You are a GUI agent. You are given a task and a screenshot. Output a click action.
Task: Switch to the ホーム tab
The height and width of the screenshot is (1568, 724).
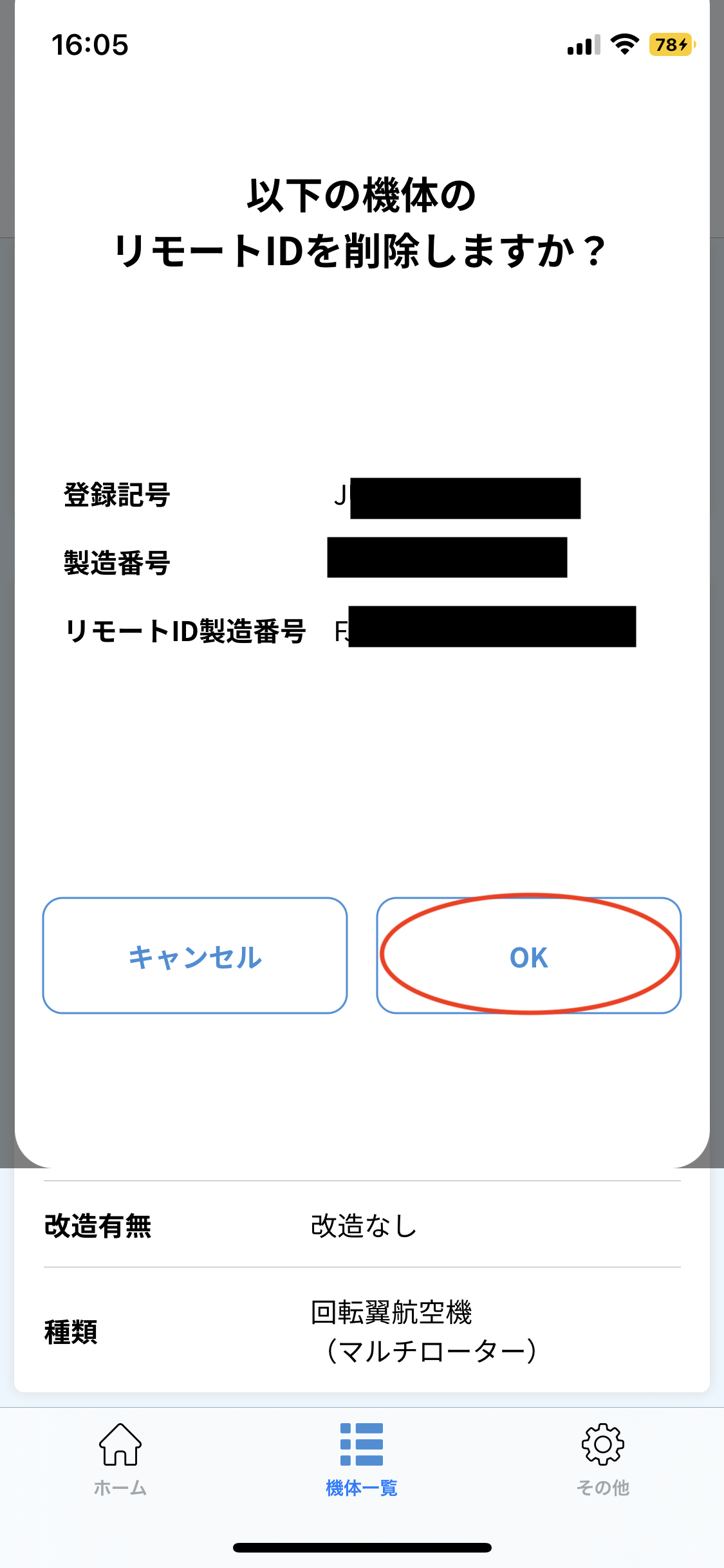coord(120,1459)
